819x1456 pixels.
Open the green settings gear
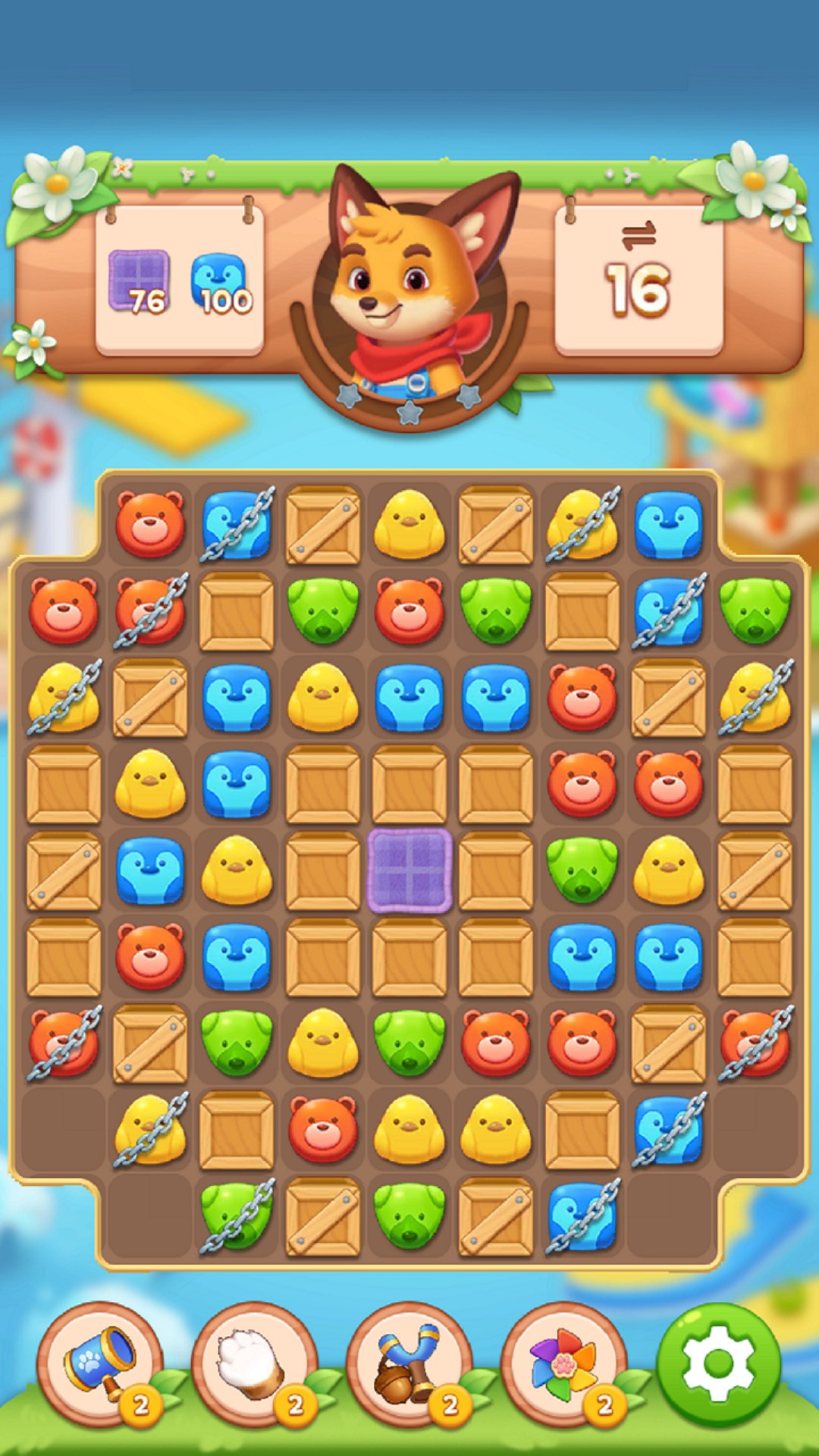718,1363
